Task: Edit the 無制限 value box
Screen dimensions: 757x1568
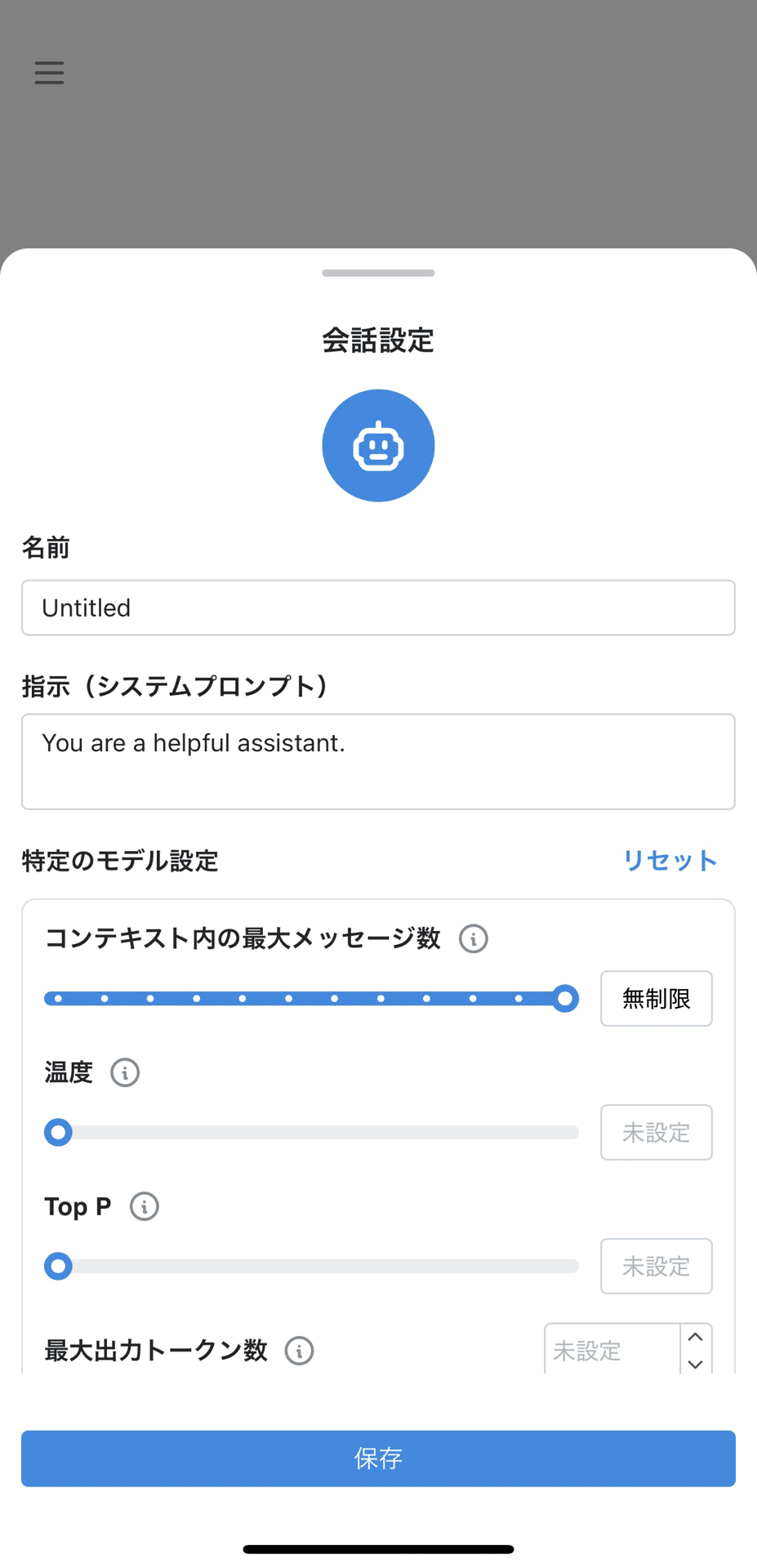Action: tap(656, 998)
